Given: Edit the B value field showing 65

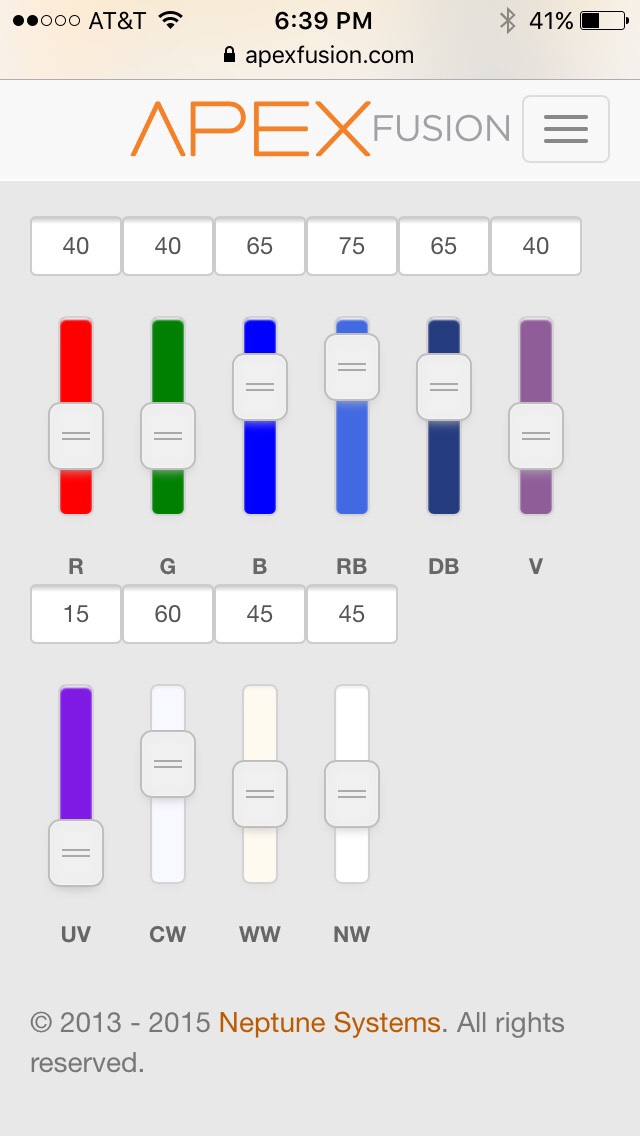Looking at the screenshot, I should click(260, 246).
